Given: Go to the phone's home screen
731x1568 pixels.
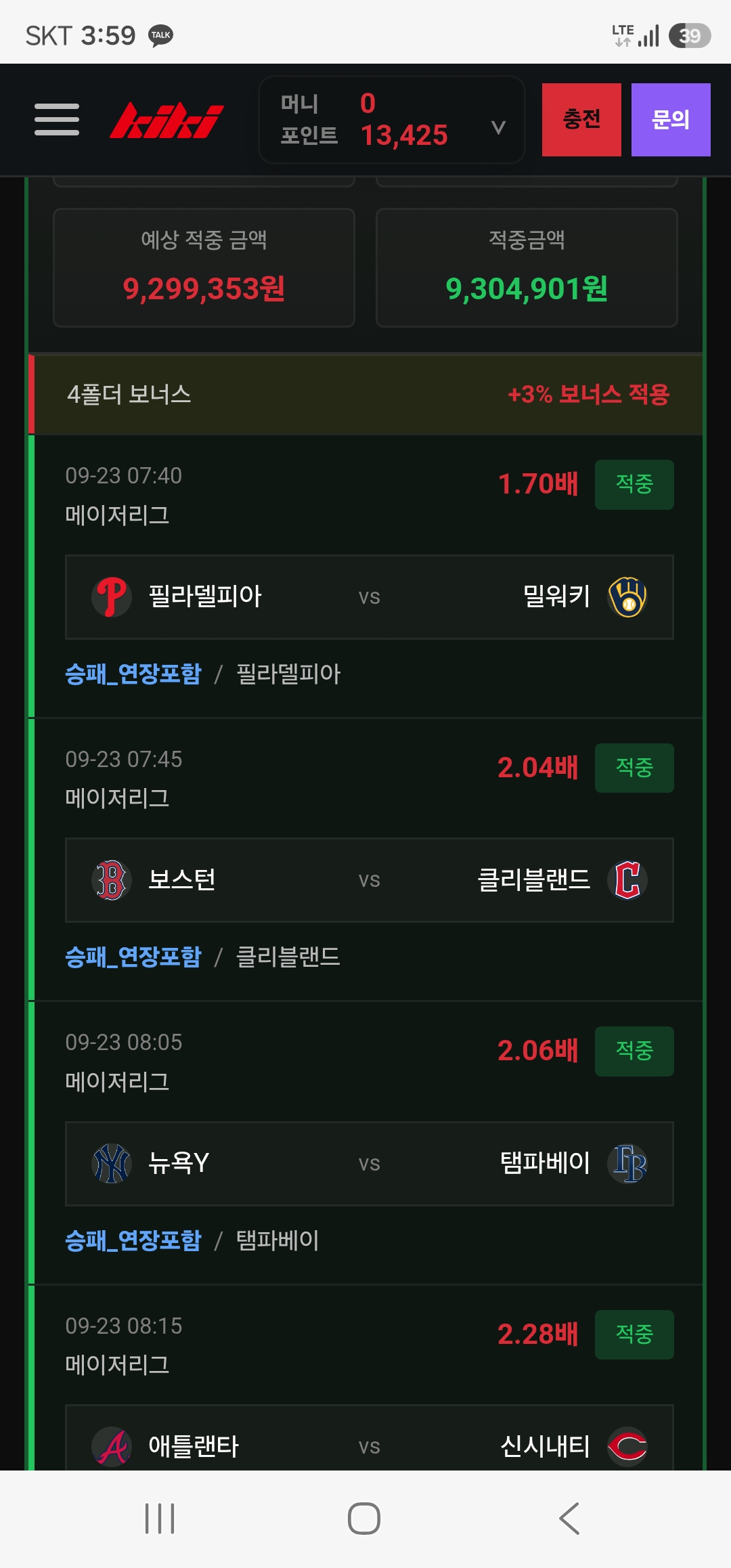Looking at the screenshot, I should [364, 1519].
